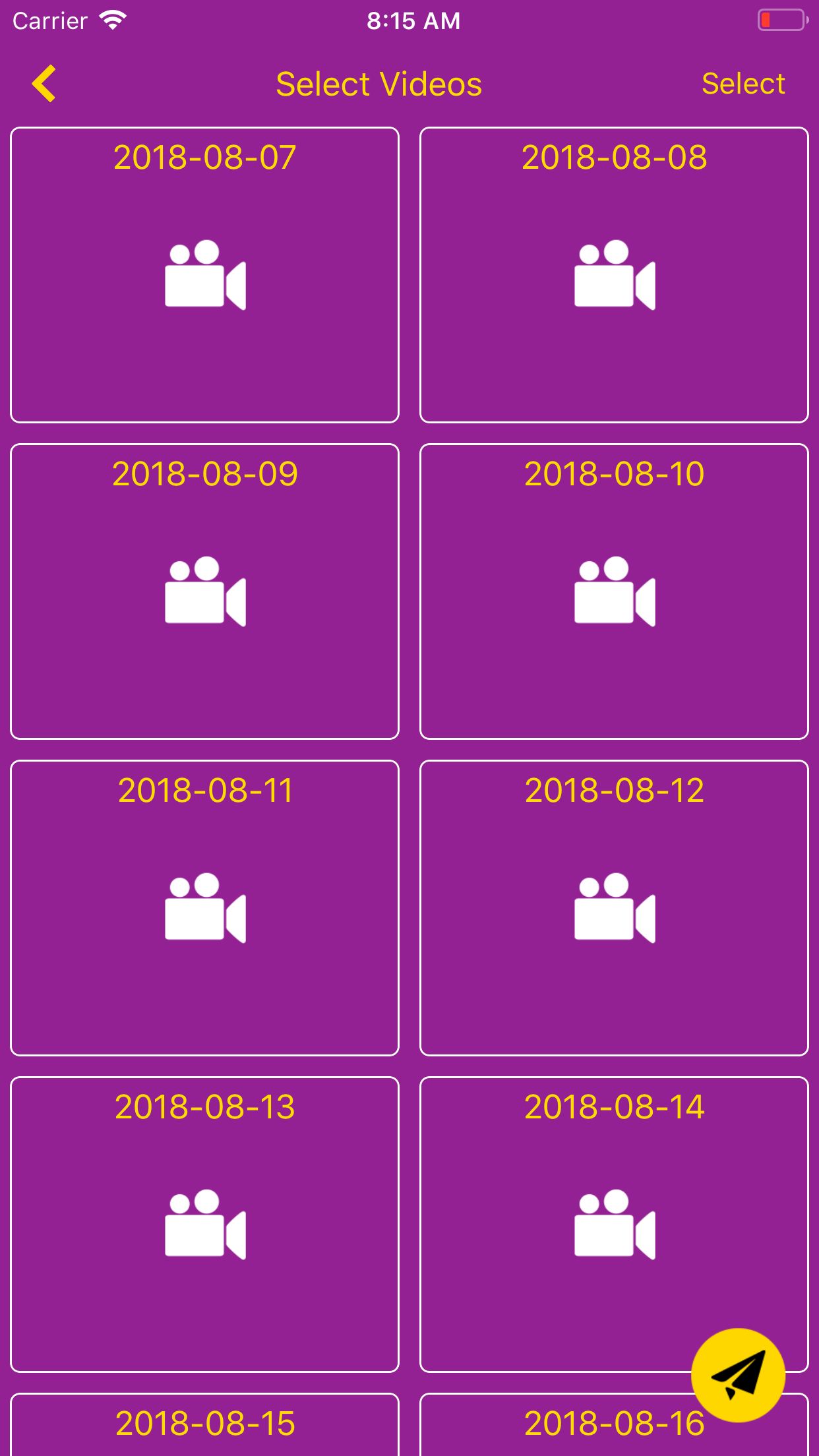Select the video dated 2018-08-12
The width and height of the screenshot is (819, 1456).
click(614, 907)
